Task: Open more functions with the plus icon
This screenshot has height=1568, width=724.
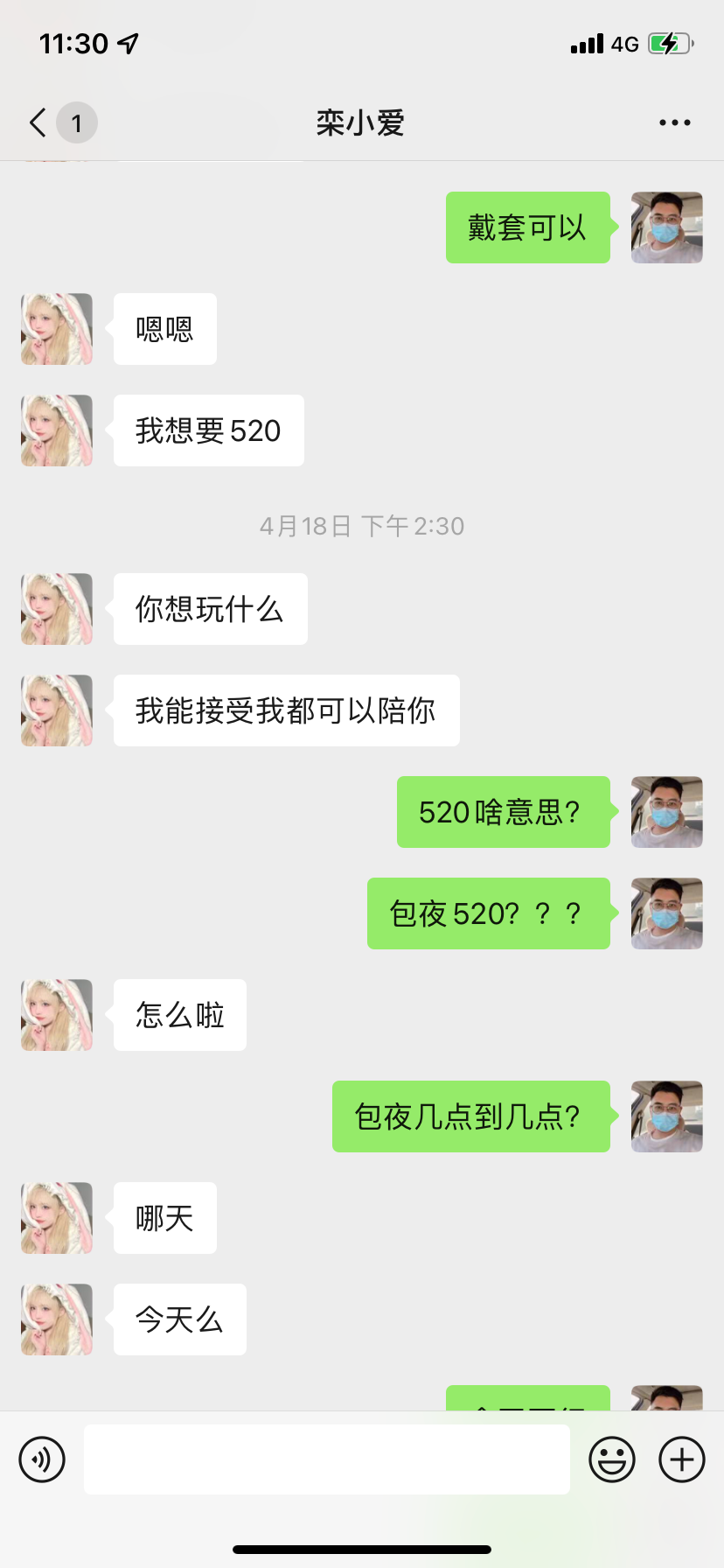Action: [681, 1459]
